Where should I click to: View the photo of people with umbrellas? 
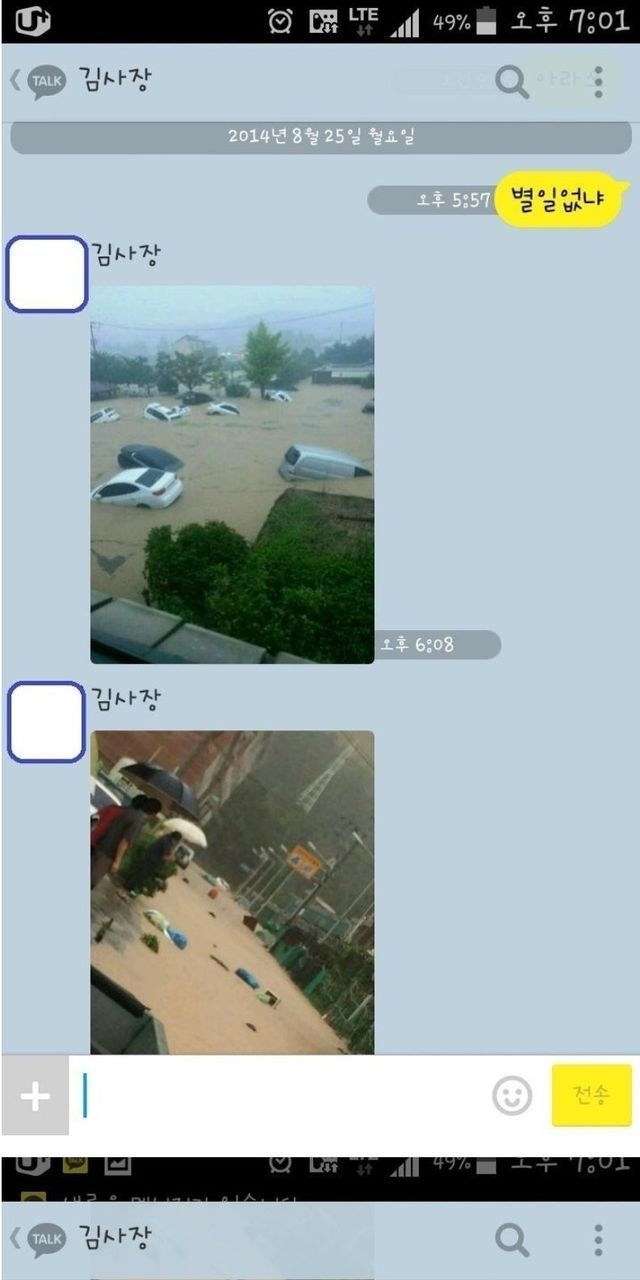point(232,891)
